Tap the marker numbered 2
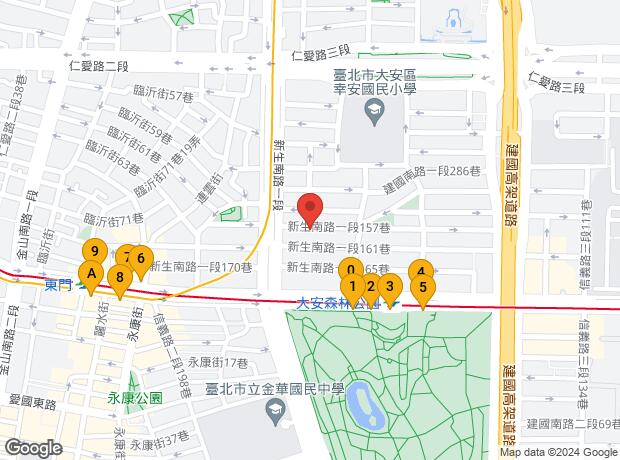Viewport: 620px width, 460px height. coord(370,286)
